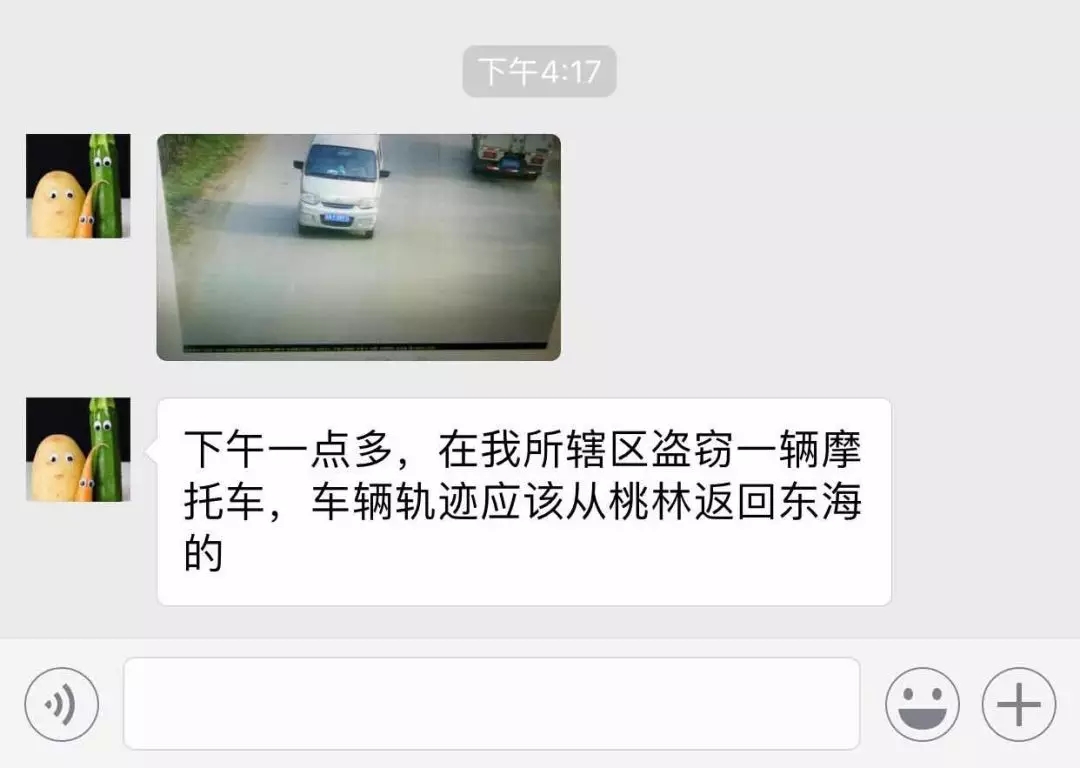This screenshot has height=768, width=1080.
Task: Tap sender's avatar beside the photo
Action: click(x=78, y=186)
